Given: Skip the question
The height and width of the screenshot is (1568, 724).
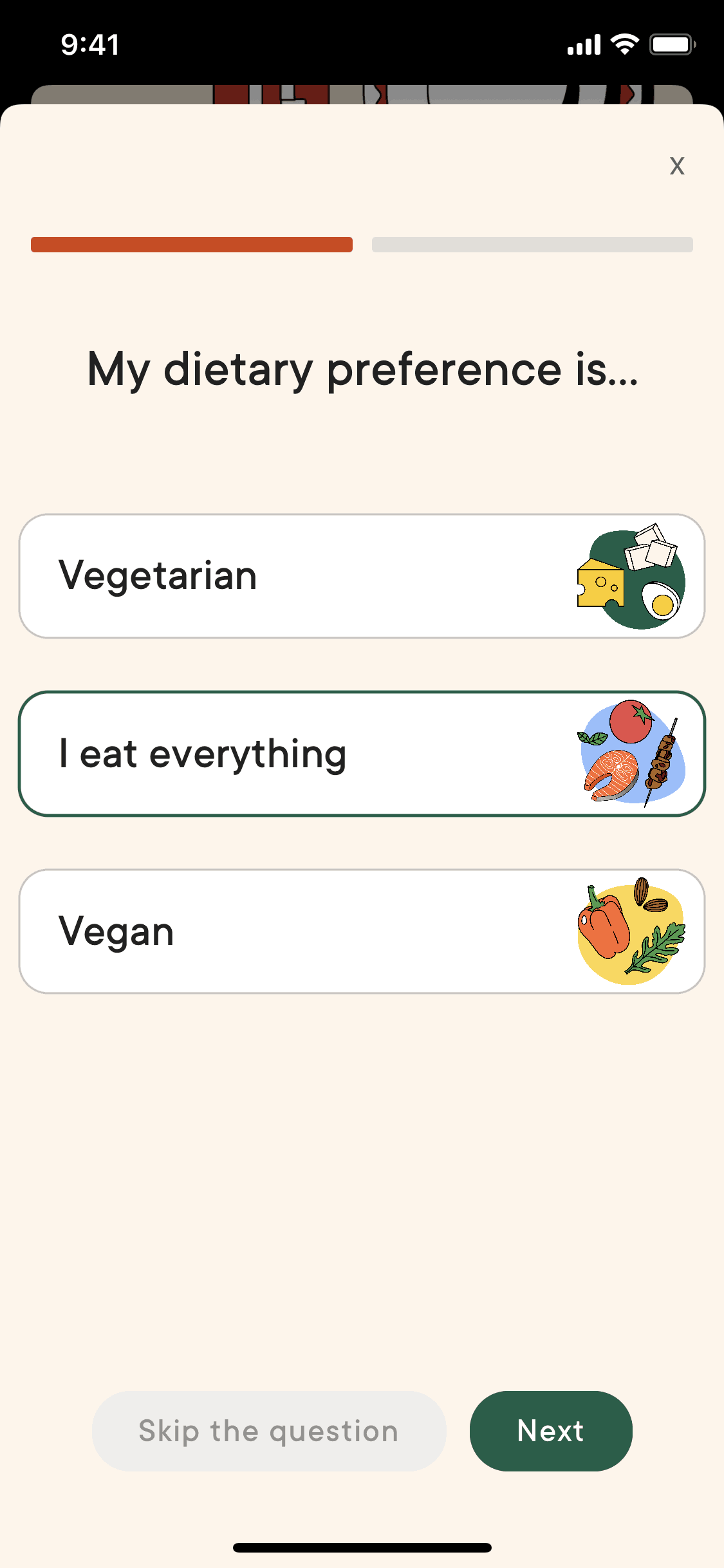Looking at the screenshot, I should (x=269, y=1431).
